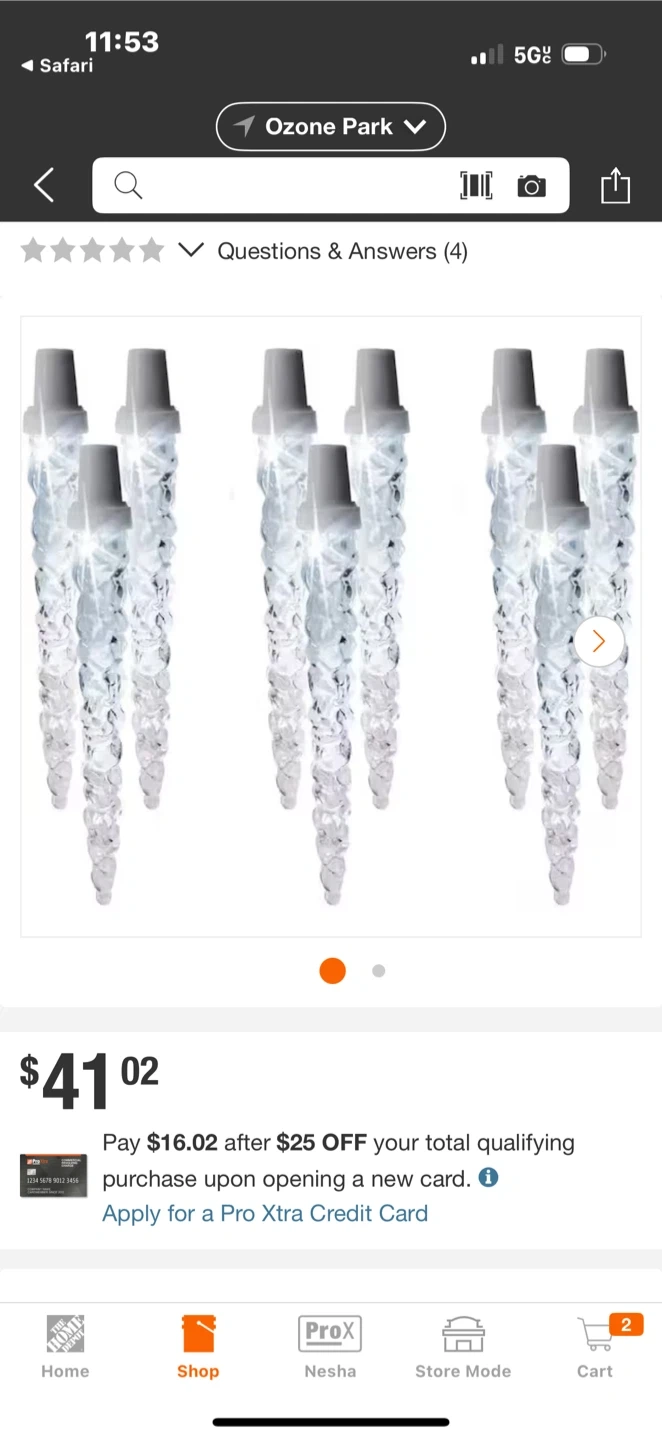Jump to the second image dot
This screenshot has height=1440, width=662.
(x=378, y=970)
